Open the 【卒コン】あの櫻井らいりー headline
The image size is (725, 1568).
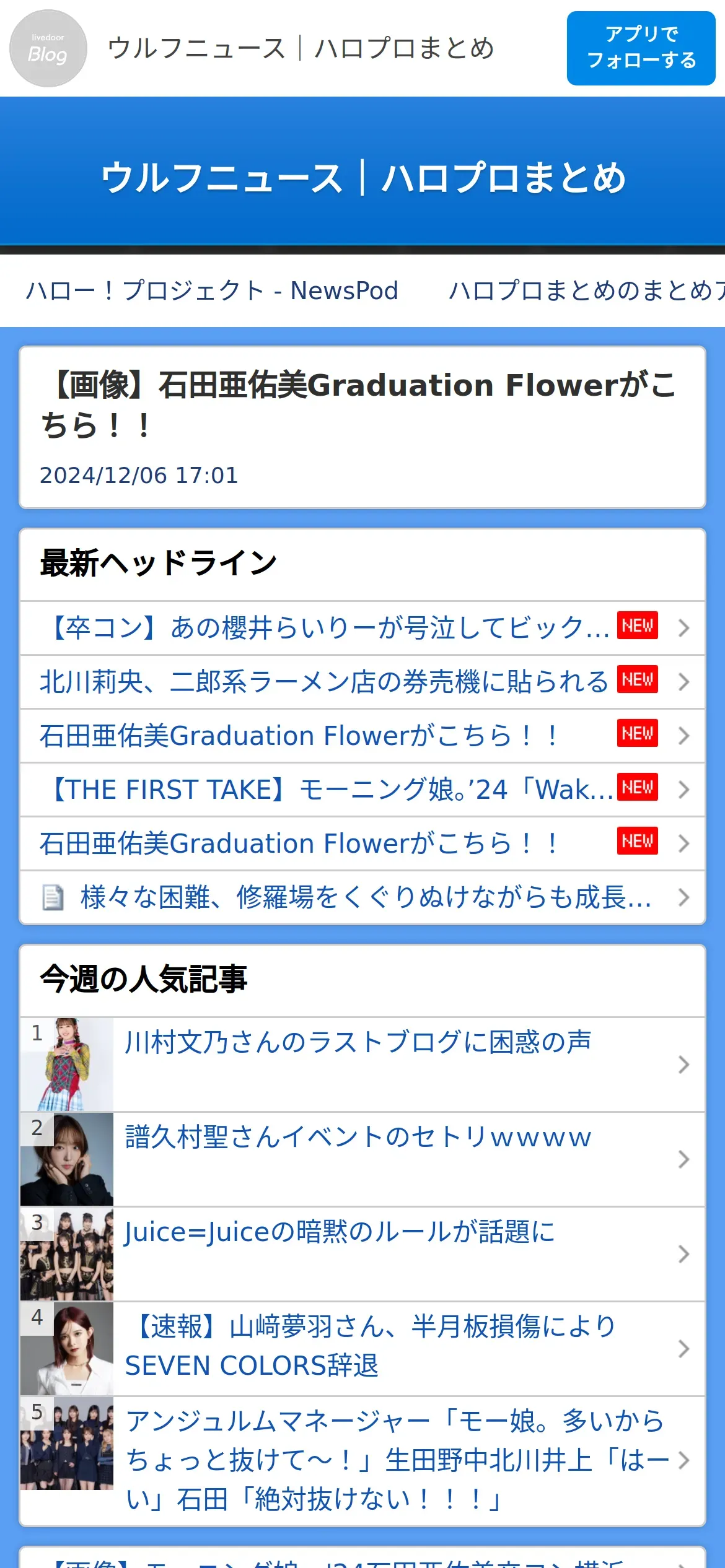click(362, 628)
